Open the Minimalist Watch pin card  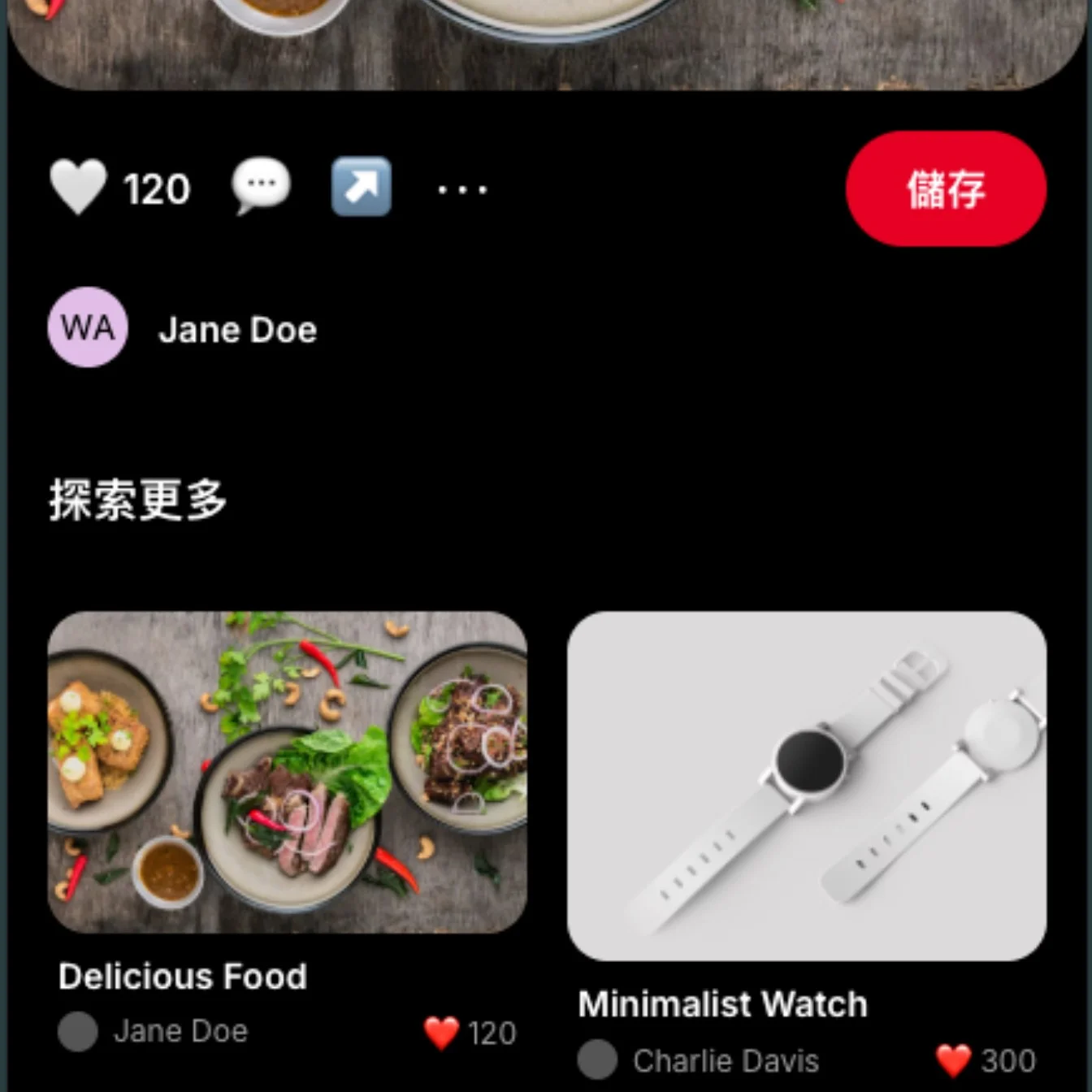[807, 786]
